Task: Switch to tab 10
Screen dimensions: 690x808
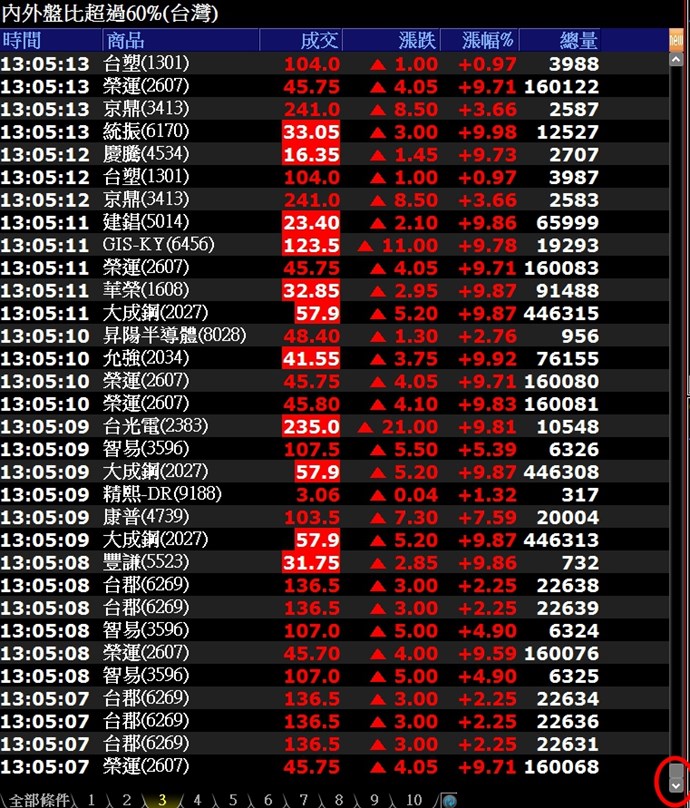Action: tap(413, 800)
